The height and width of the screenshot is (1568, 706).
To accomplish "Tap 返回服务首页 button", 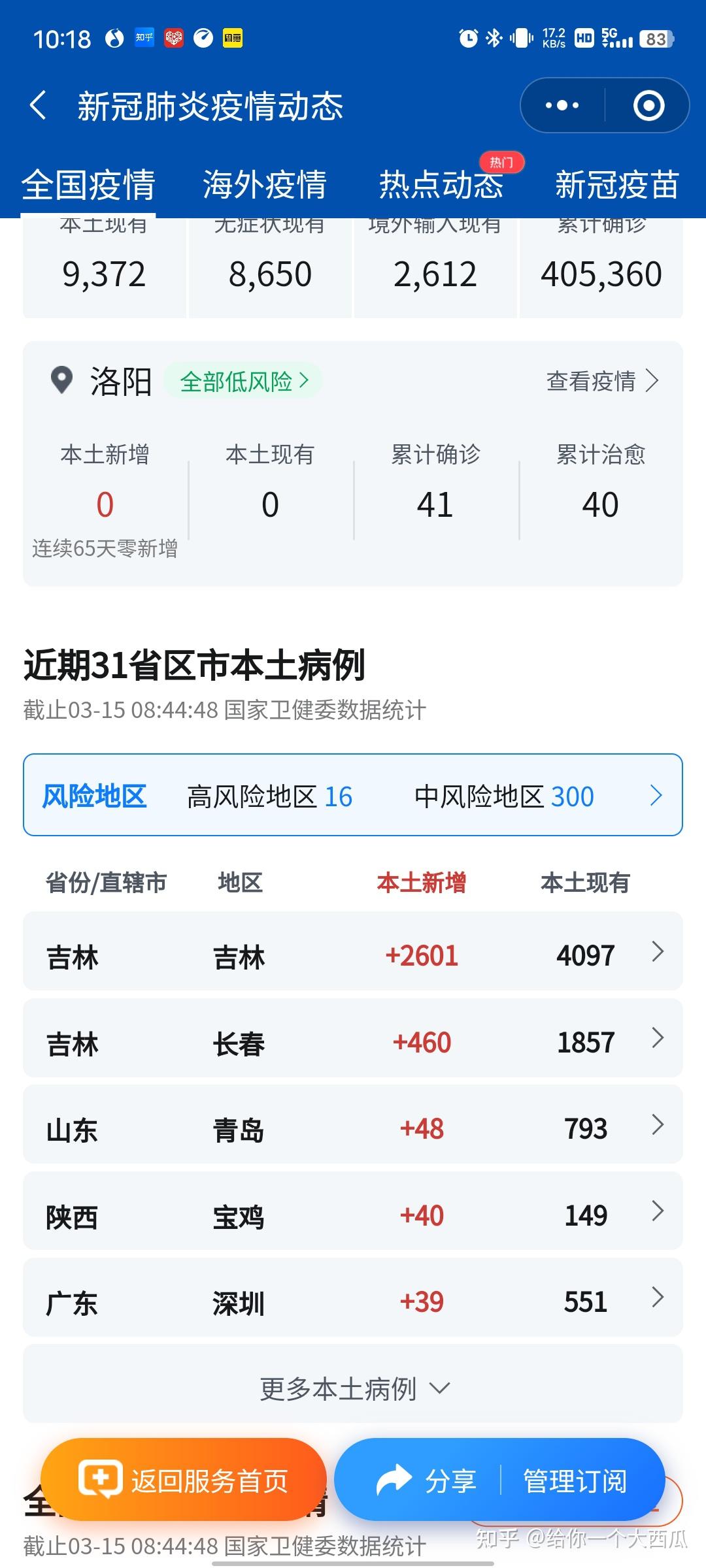I will click(x=184, y=1480).
